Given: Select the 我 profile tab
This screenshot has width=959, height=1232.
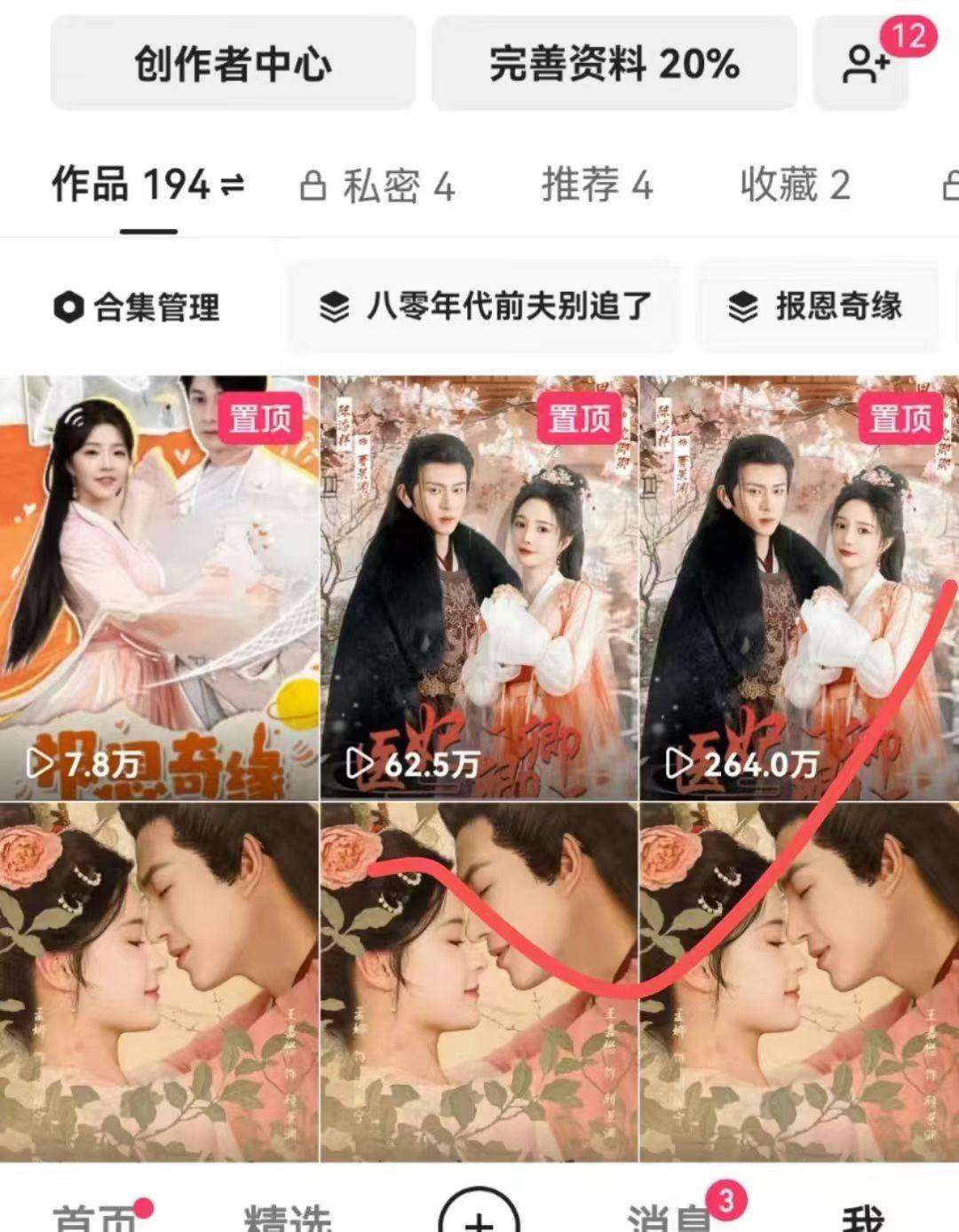Looking at the screenshot, I should coord(861,1216).
